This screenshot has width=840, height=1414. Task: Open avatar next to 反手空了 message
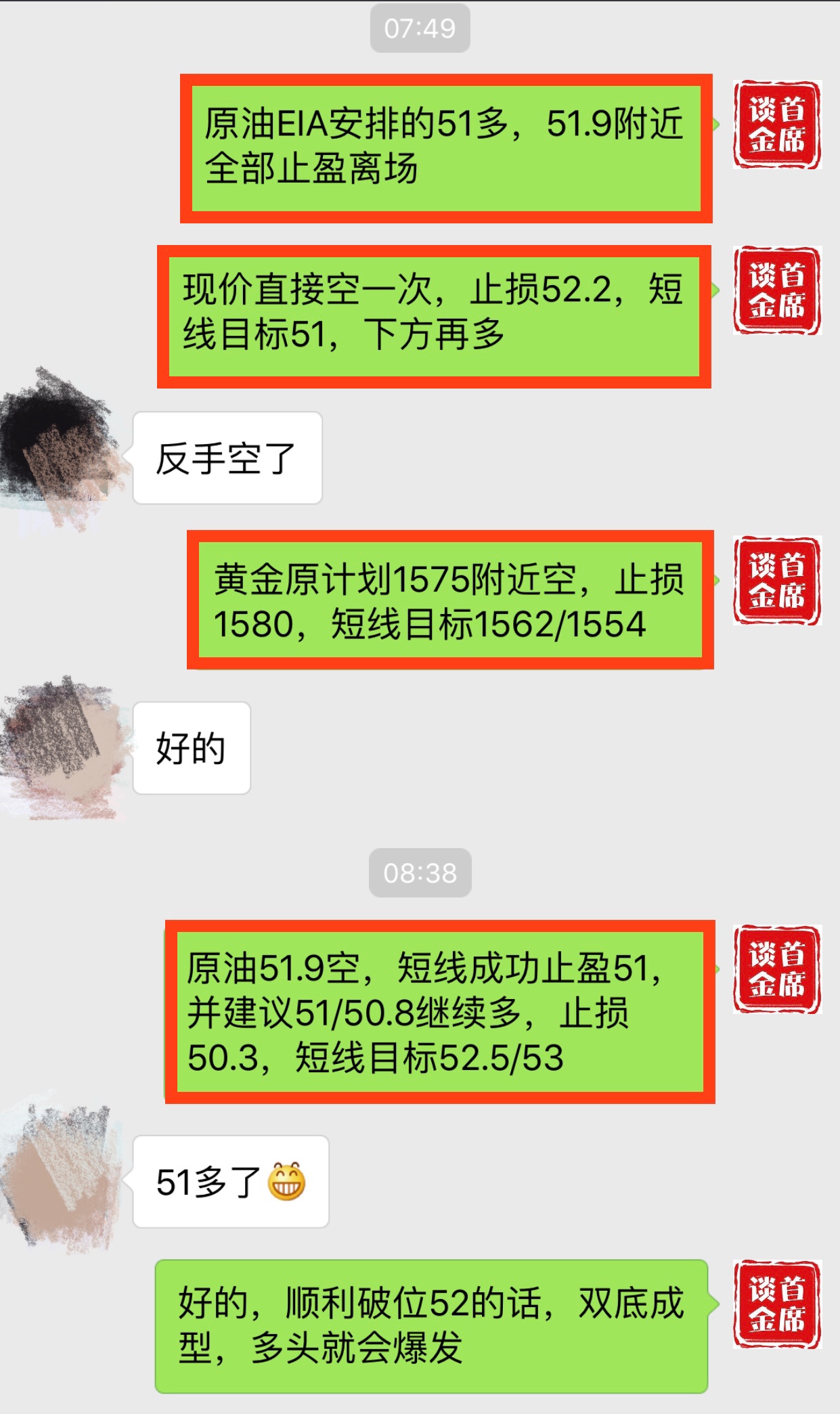tap(61, 450)
